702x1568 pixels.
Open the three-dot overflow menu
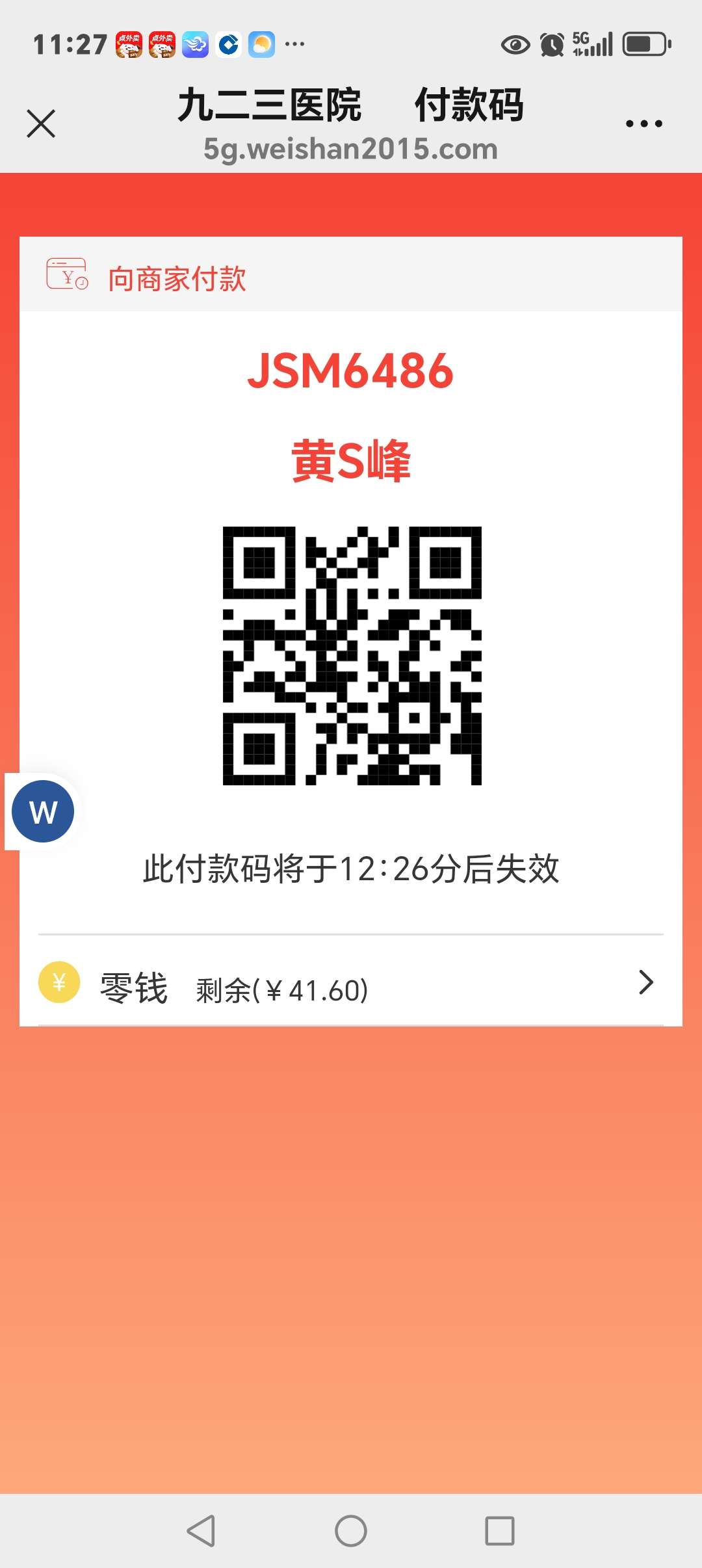643,124
